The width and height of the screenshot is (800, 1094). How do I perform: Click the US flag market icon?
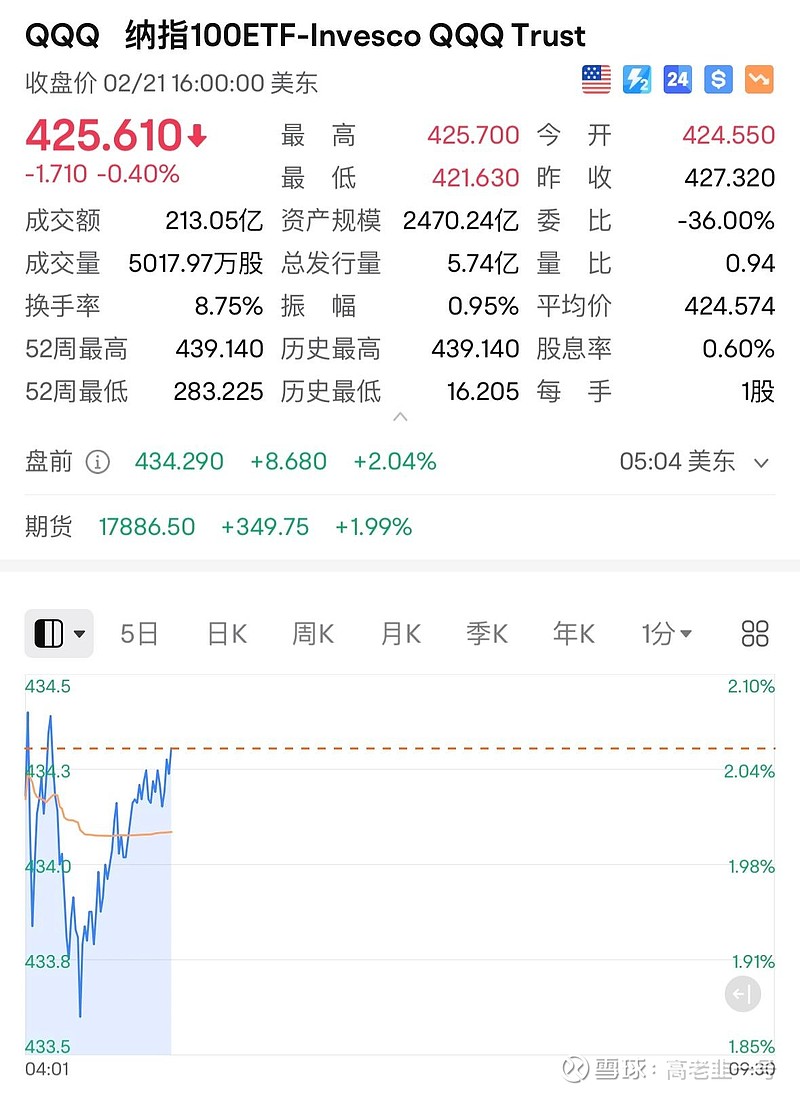(x=595, y=80)
